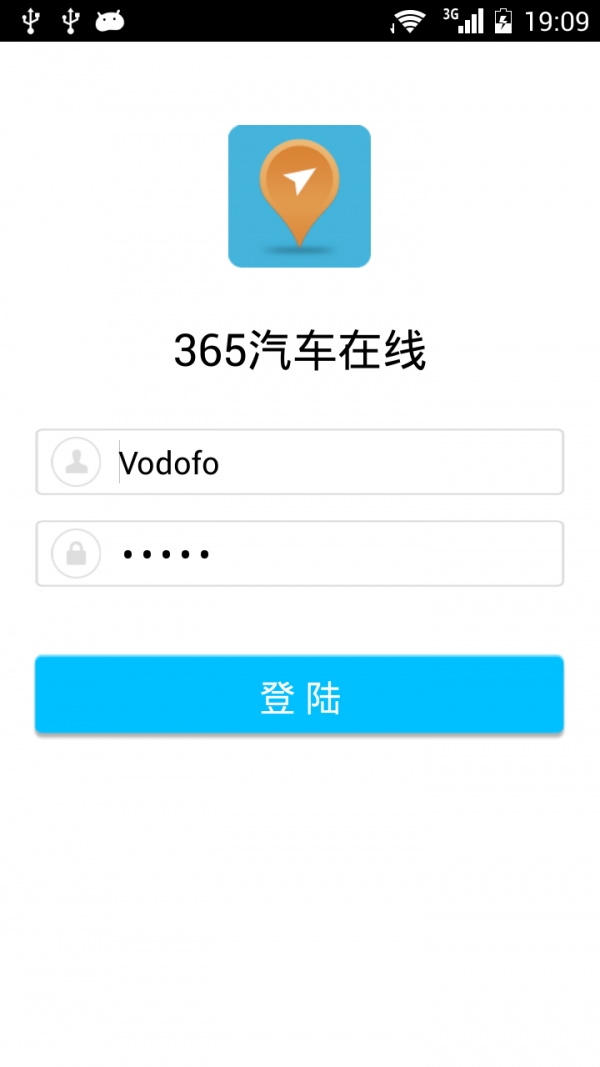
Task: Tap the username field containing Vodofo
Action: [299, 462]
